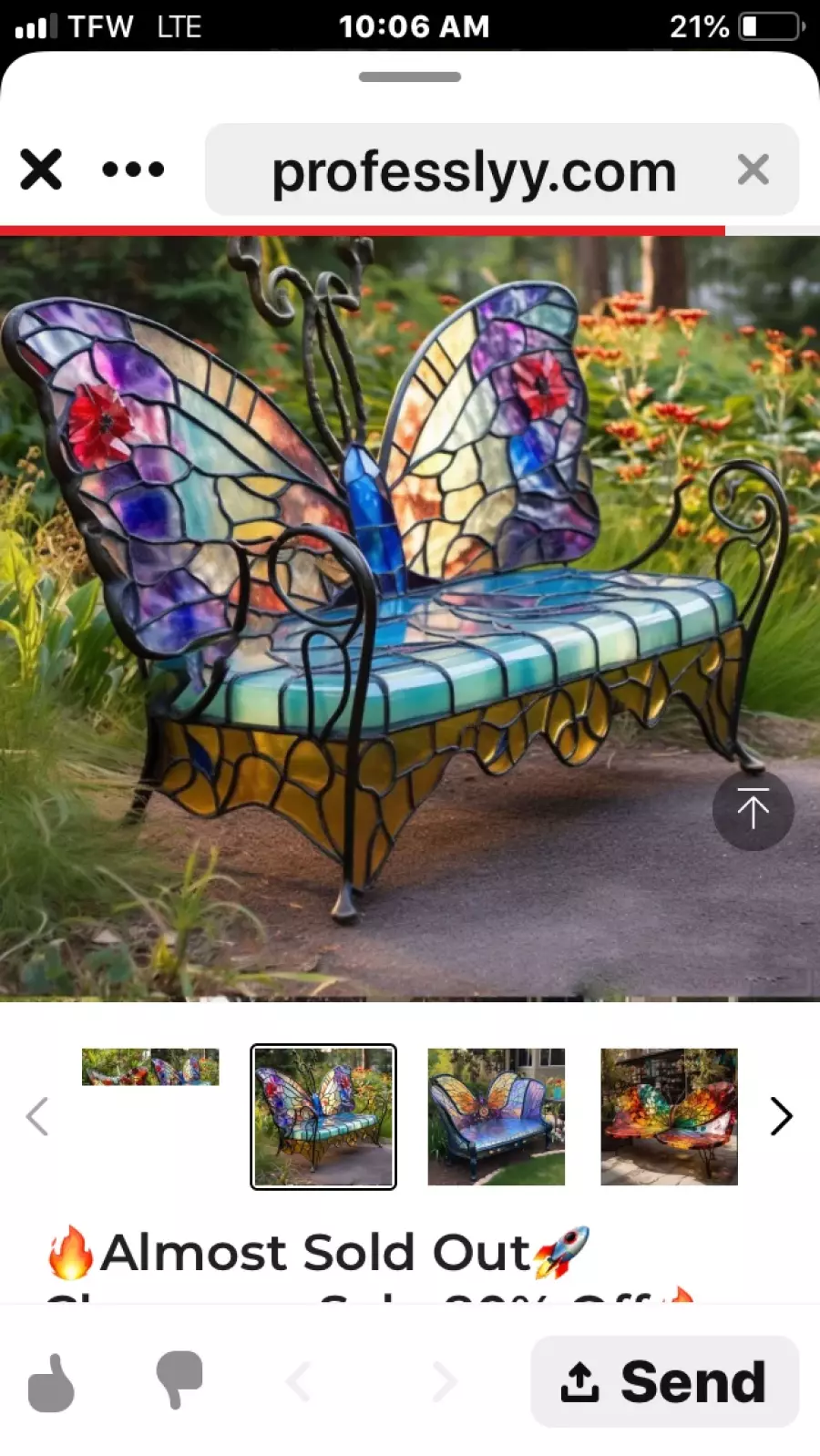Clear the URL in address bar

(753, 169)
